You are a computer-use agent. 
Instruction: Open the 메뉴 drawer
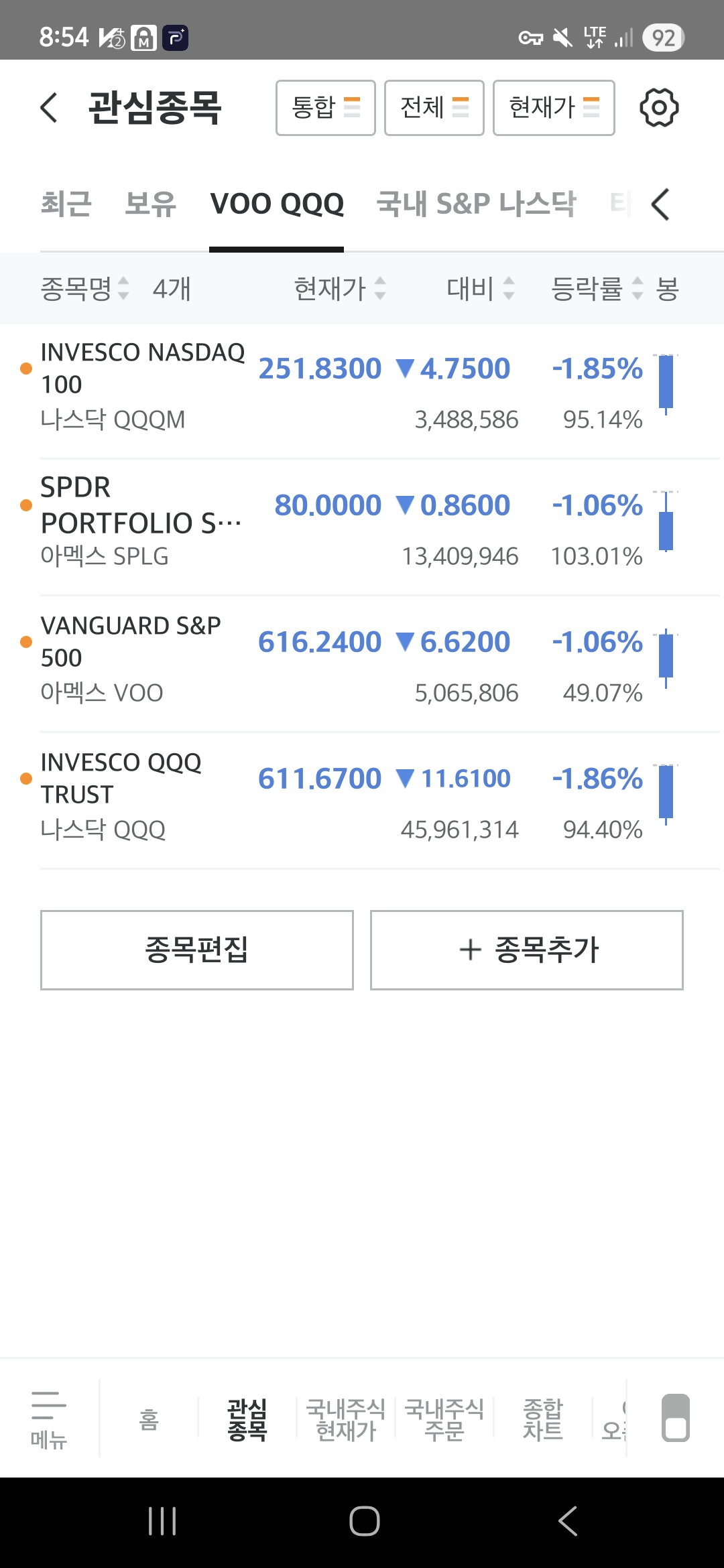49,1418
